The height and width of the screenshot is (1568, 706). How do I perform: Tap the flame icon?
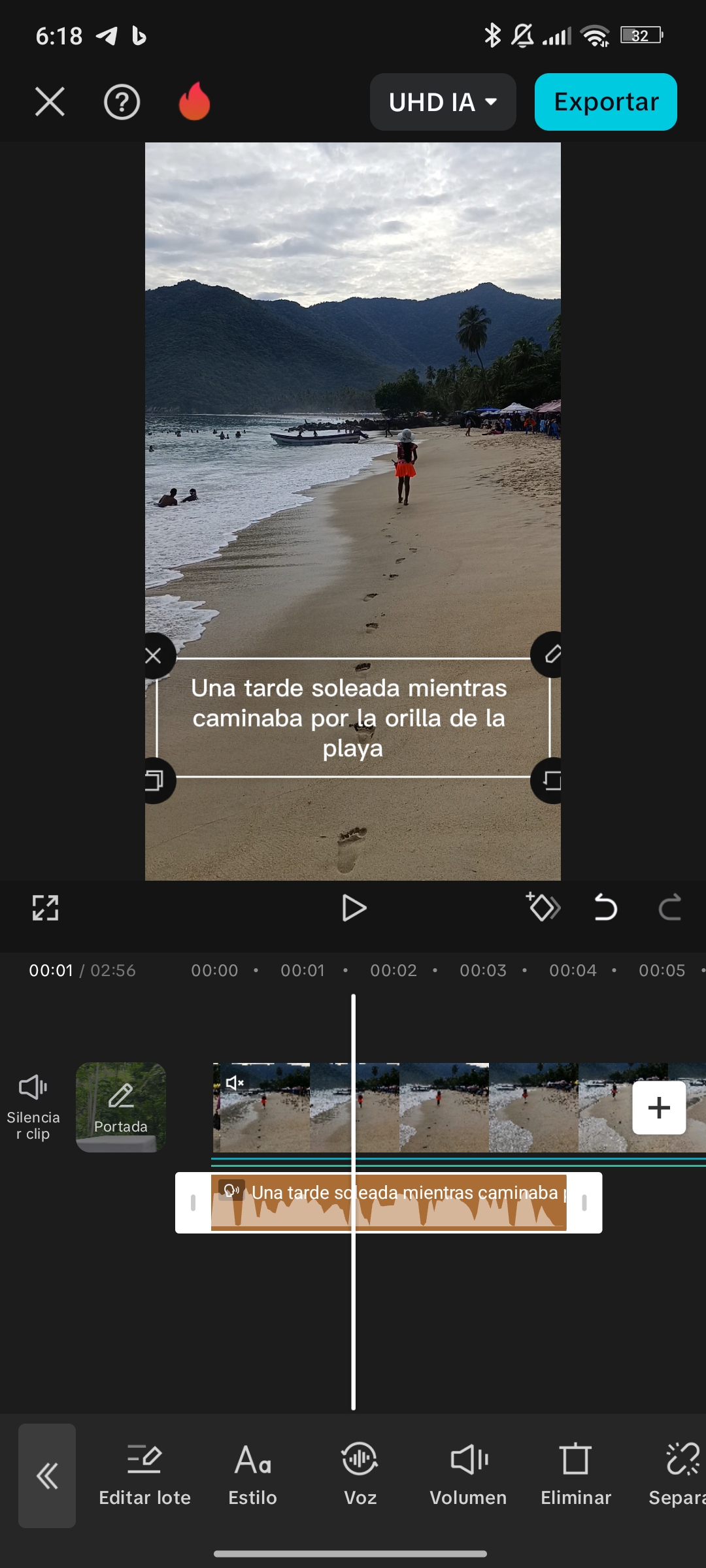pos(194,101)
